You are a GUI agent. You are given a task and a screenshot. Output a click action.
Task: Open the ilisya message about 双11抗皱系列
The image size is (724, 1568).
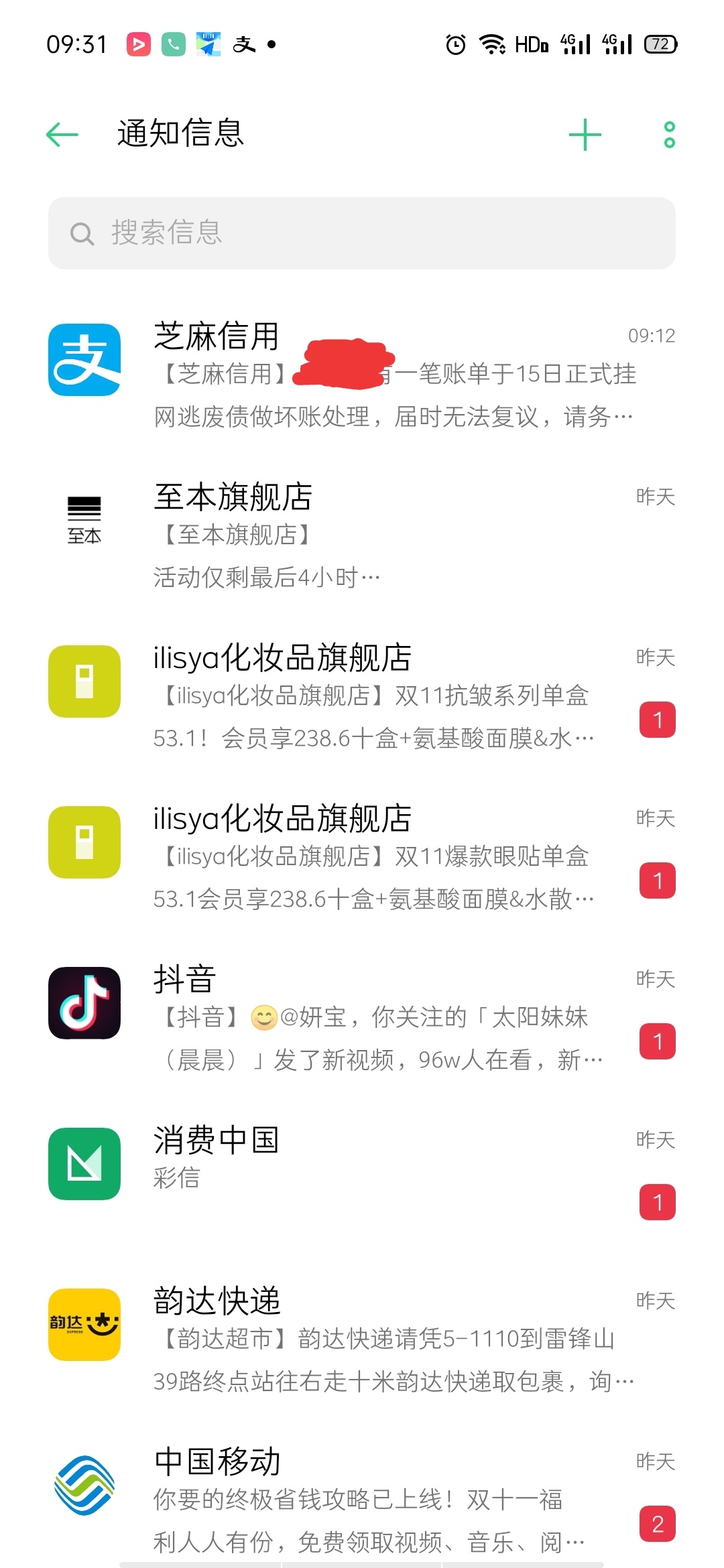pos(362,696)
